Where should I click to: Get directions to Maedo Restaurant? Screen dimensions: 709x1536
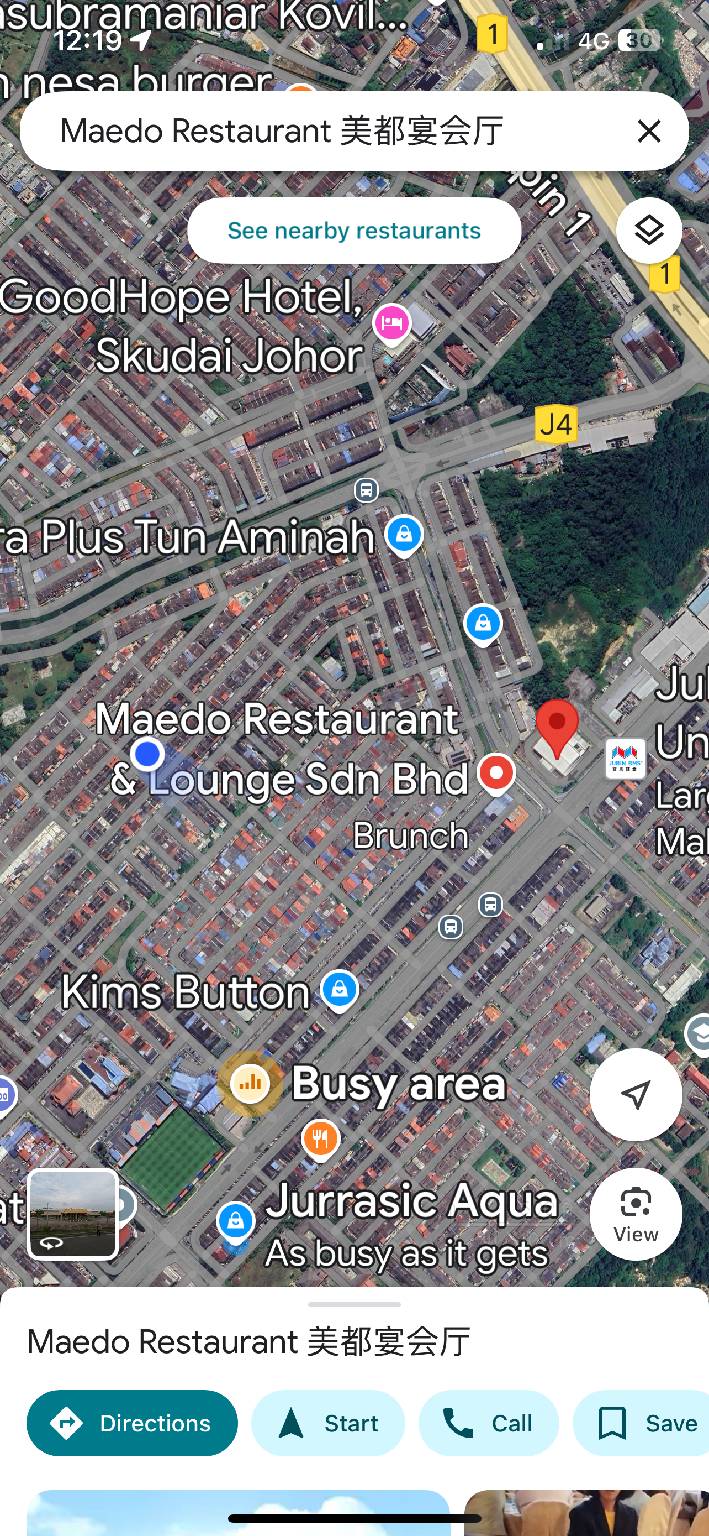(x=132, y=1423)
